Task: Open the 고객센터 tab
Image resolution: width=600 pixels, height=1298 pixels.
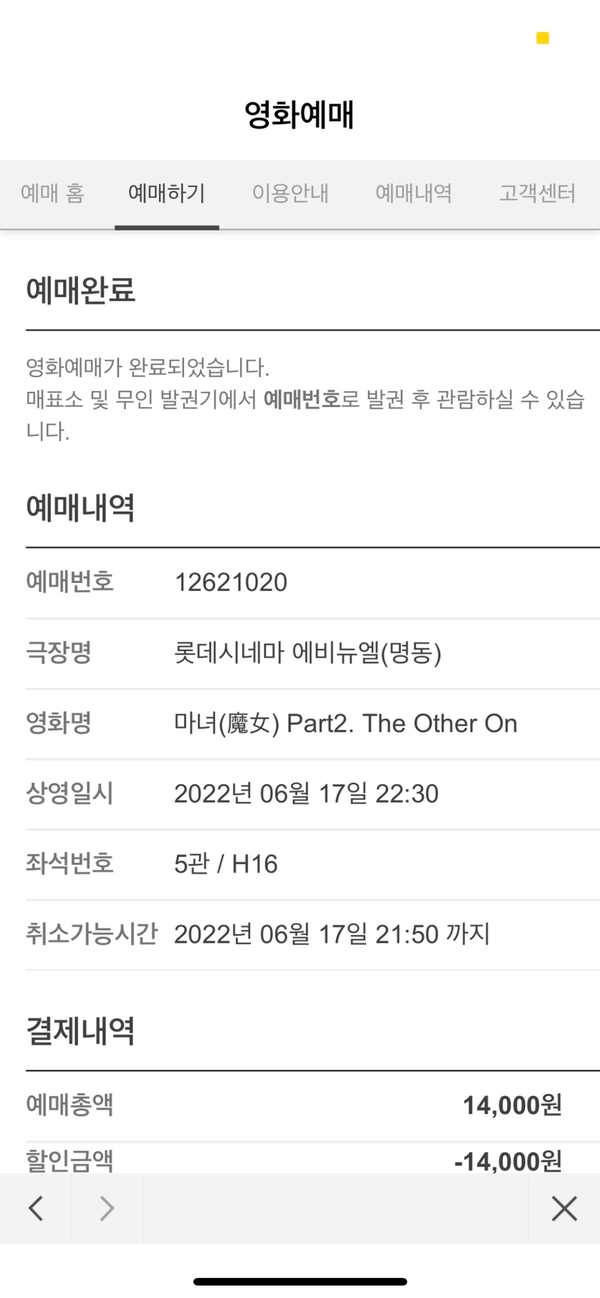Action: pos(537,194)
